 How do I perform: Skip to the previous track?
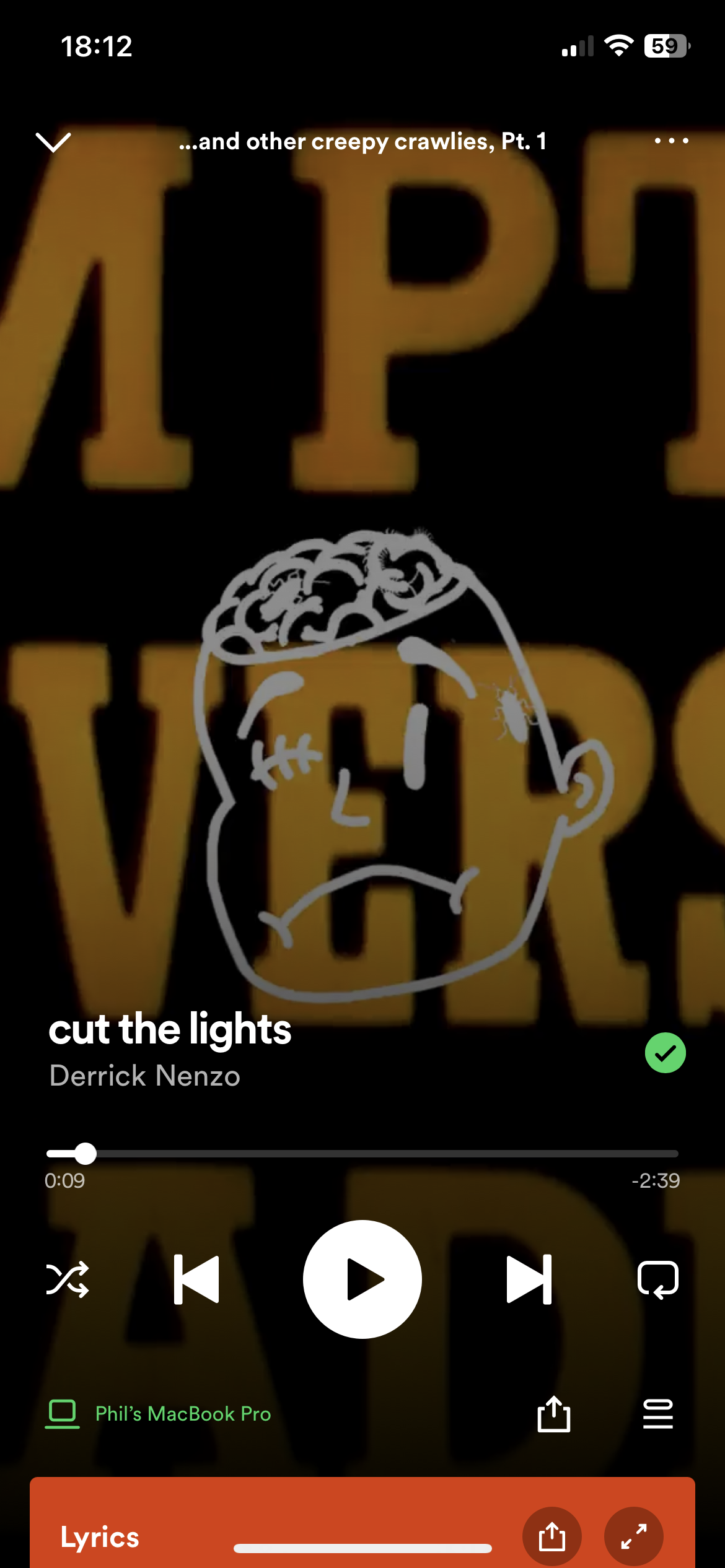pyautogui.click(x=196, y=1279)
